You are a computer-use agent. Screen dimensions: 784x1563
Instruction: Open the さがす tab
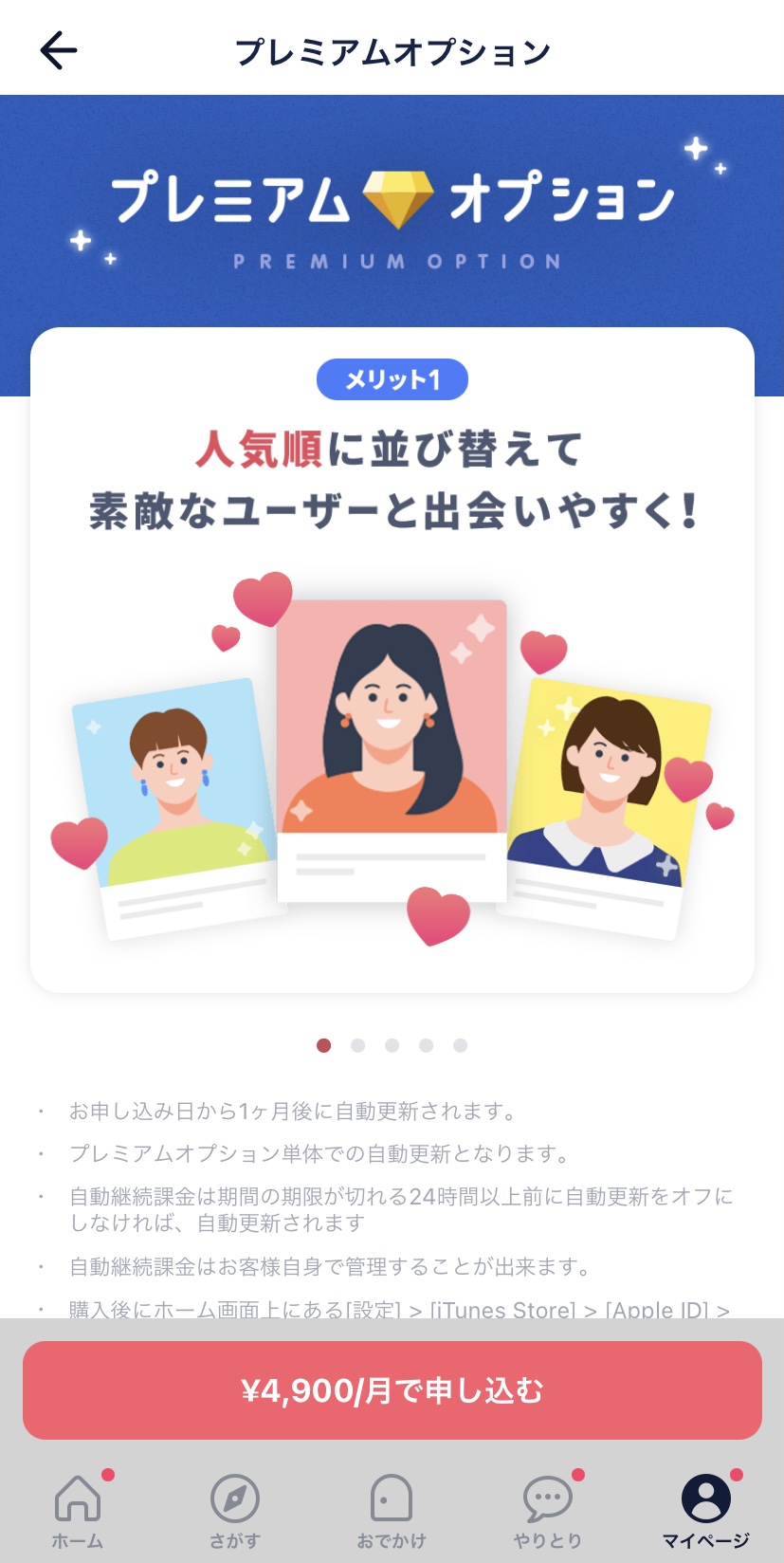coord(235,1510)
